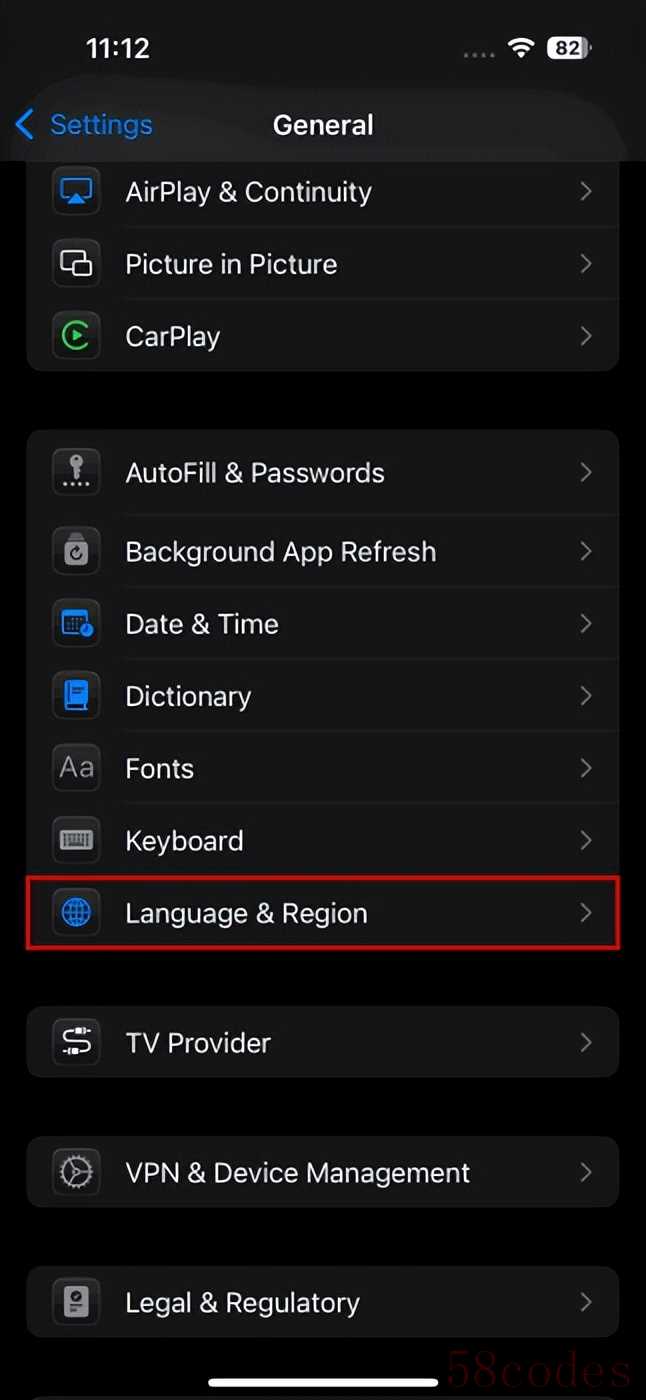The height and width of the screenshot is (1400, 646).
Task: Open Date & Time settings
Action: [322, 624]
